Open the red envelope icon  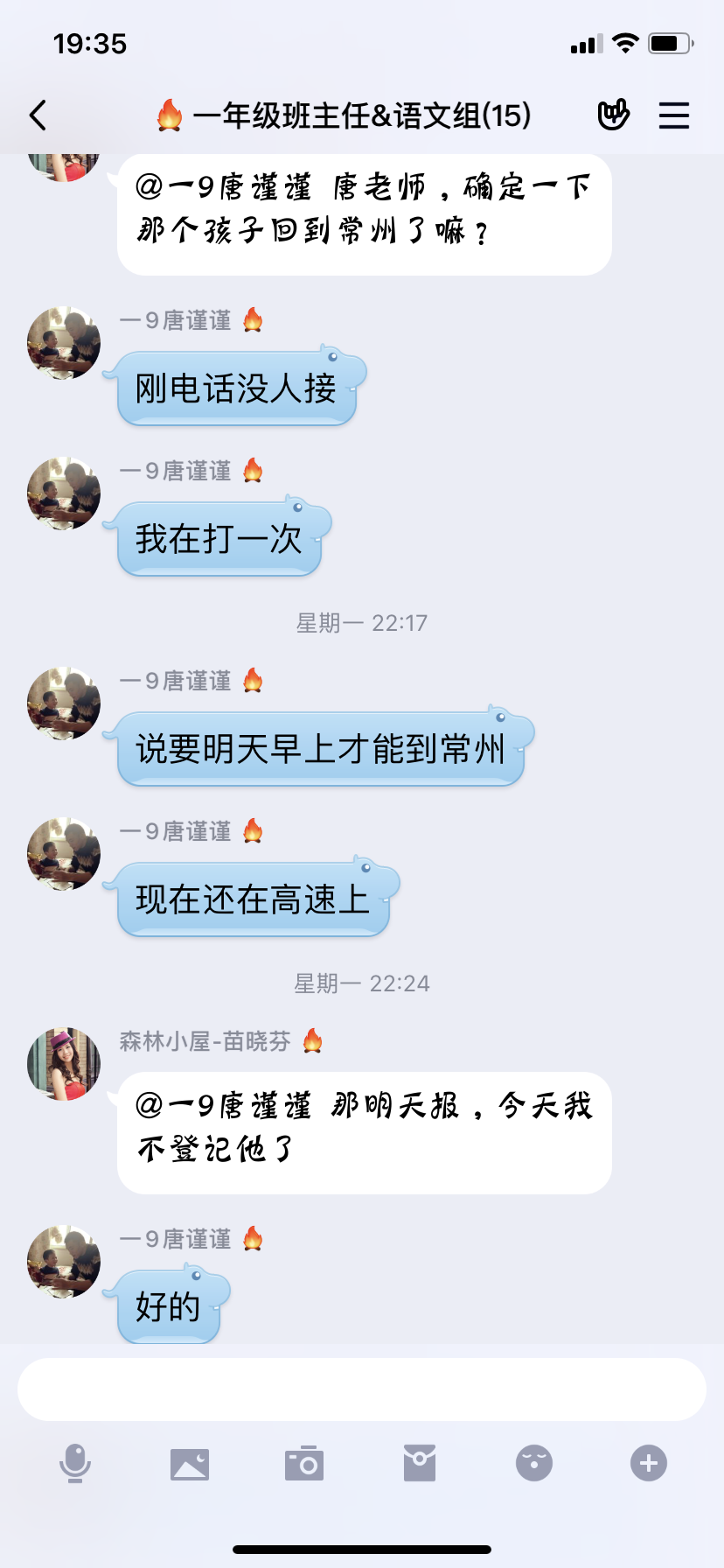(420, 1463)
